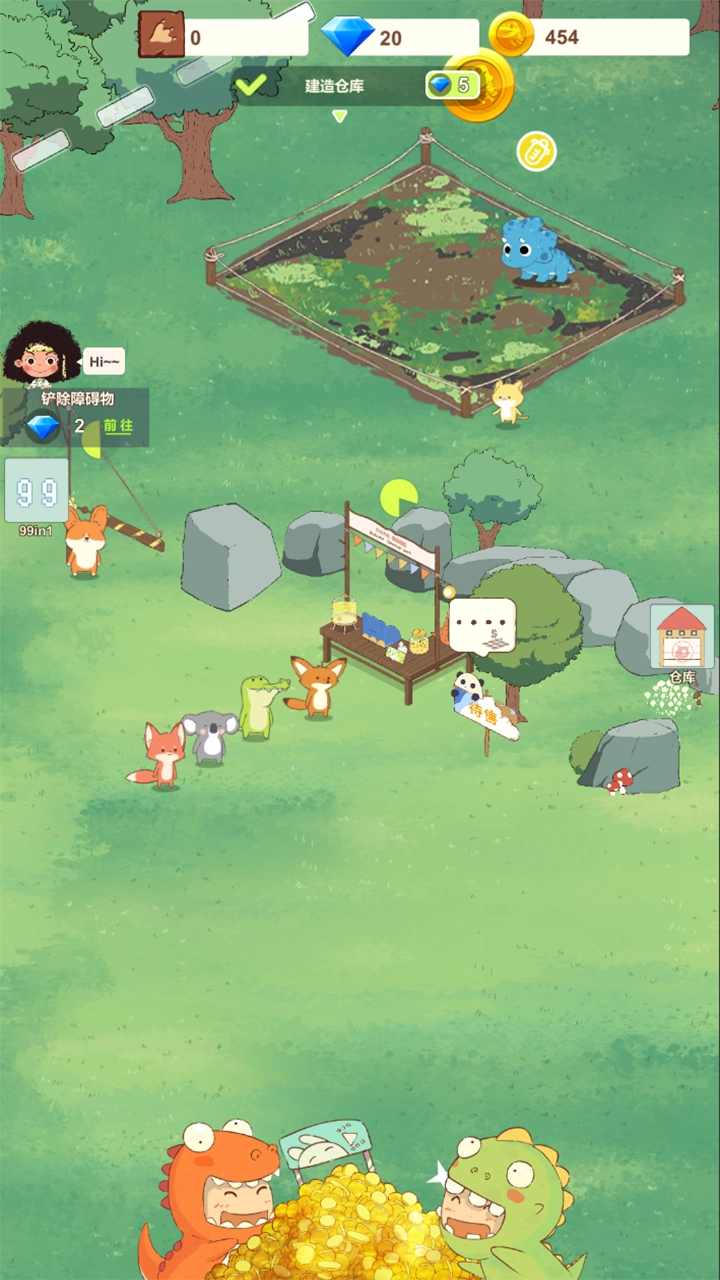The width and height of the screenshot is (720, 1280).
Task: Tap 前往 for the obstacle removal task
Action: 118,426
